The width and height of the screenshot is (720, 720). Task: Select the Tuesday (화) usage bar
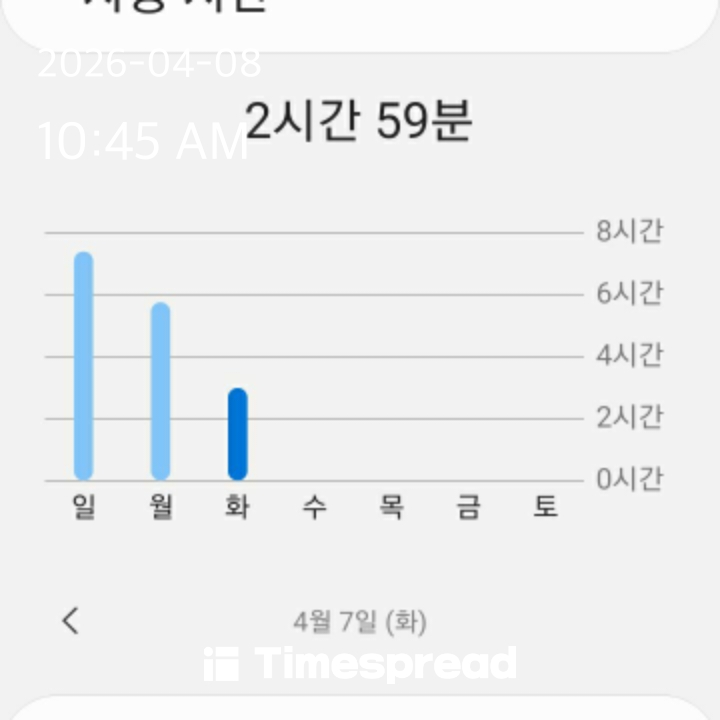(237, 434)
